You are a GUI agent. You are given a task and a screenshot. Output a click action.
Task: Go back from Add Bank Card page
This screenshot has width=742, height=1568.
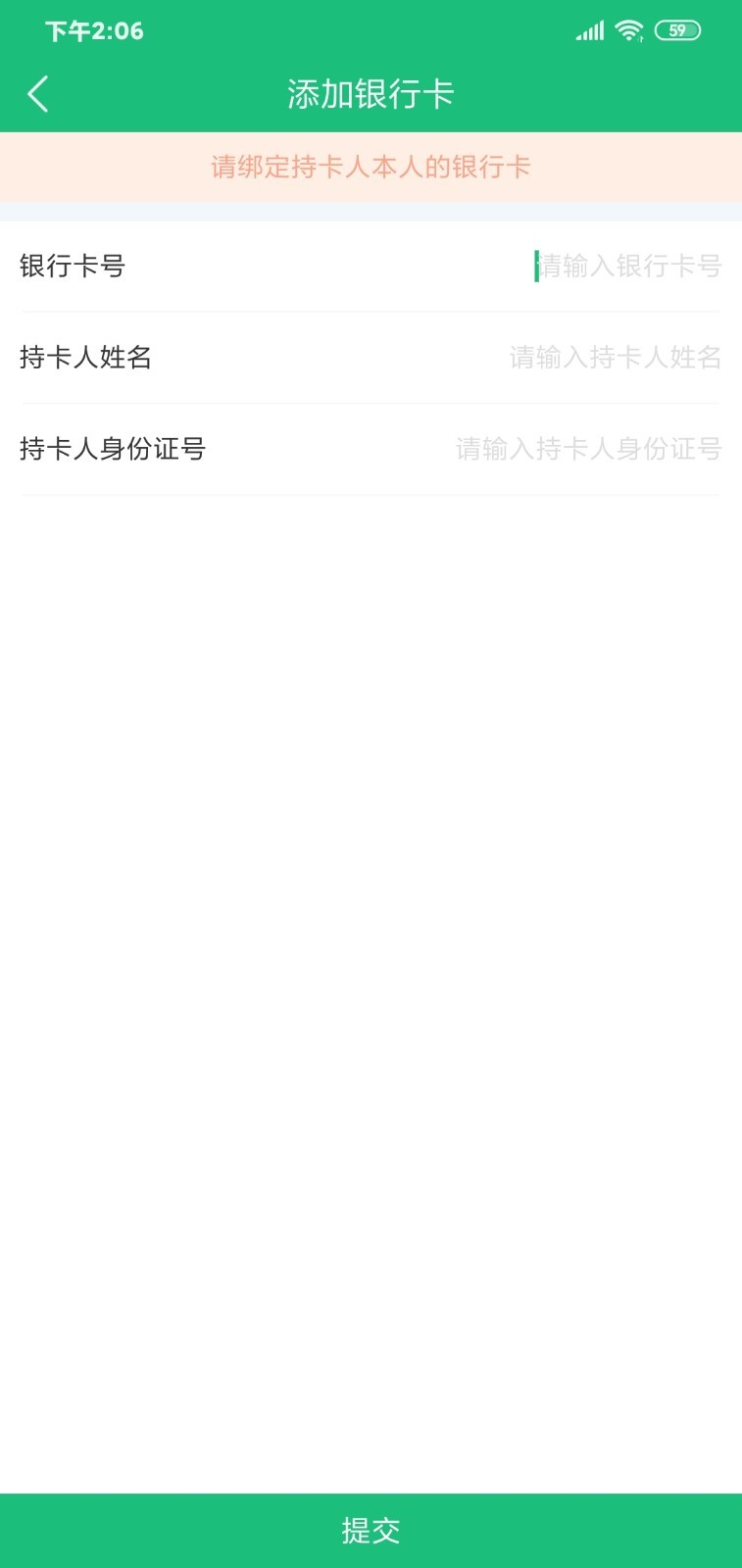pos(38,95)
